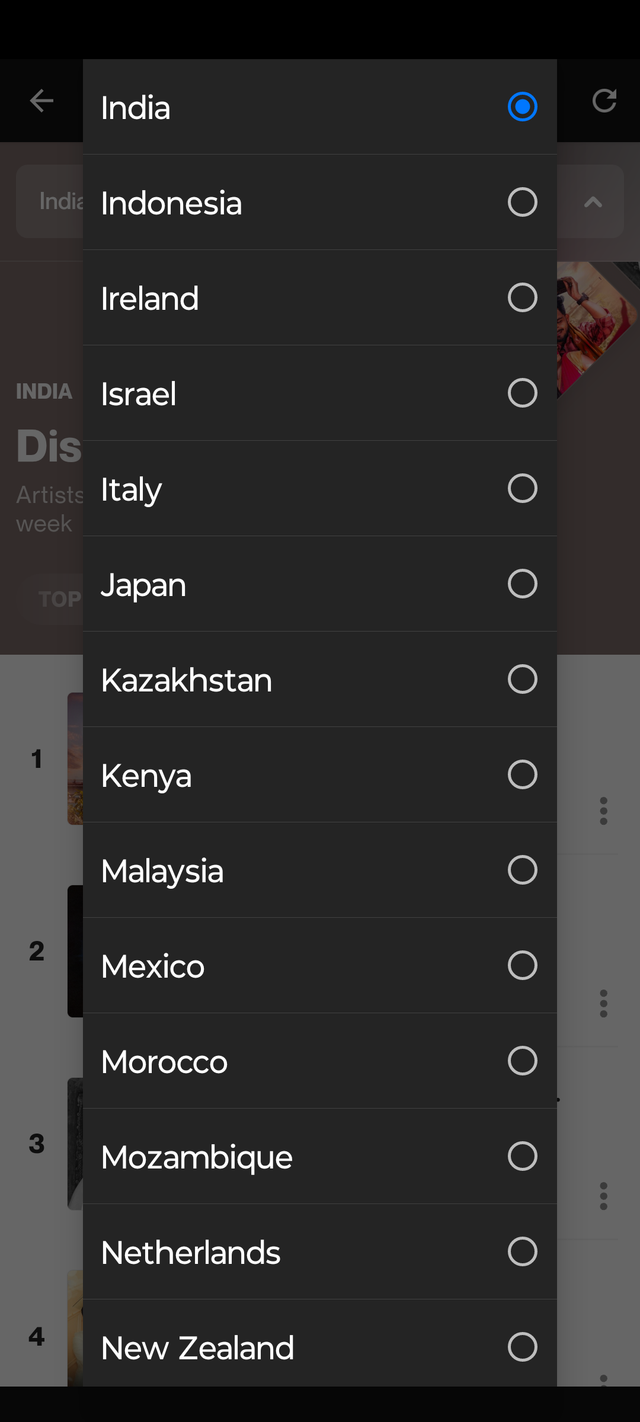This screenshot has width=640, height=1422.
Task: Go back using the arrow icon
Action: point(41,100)
